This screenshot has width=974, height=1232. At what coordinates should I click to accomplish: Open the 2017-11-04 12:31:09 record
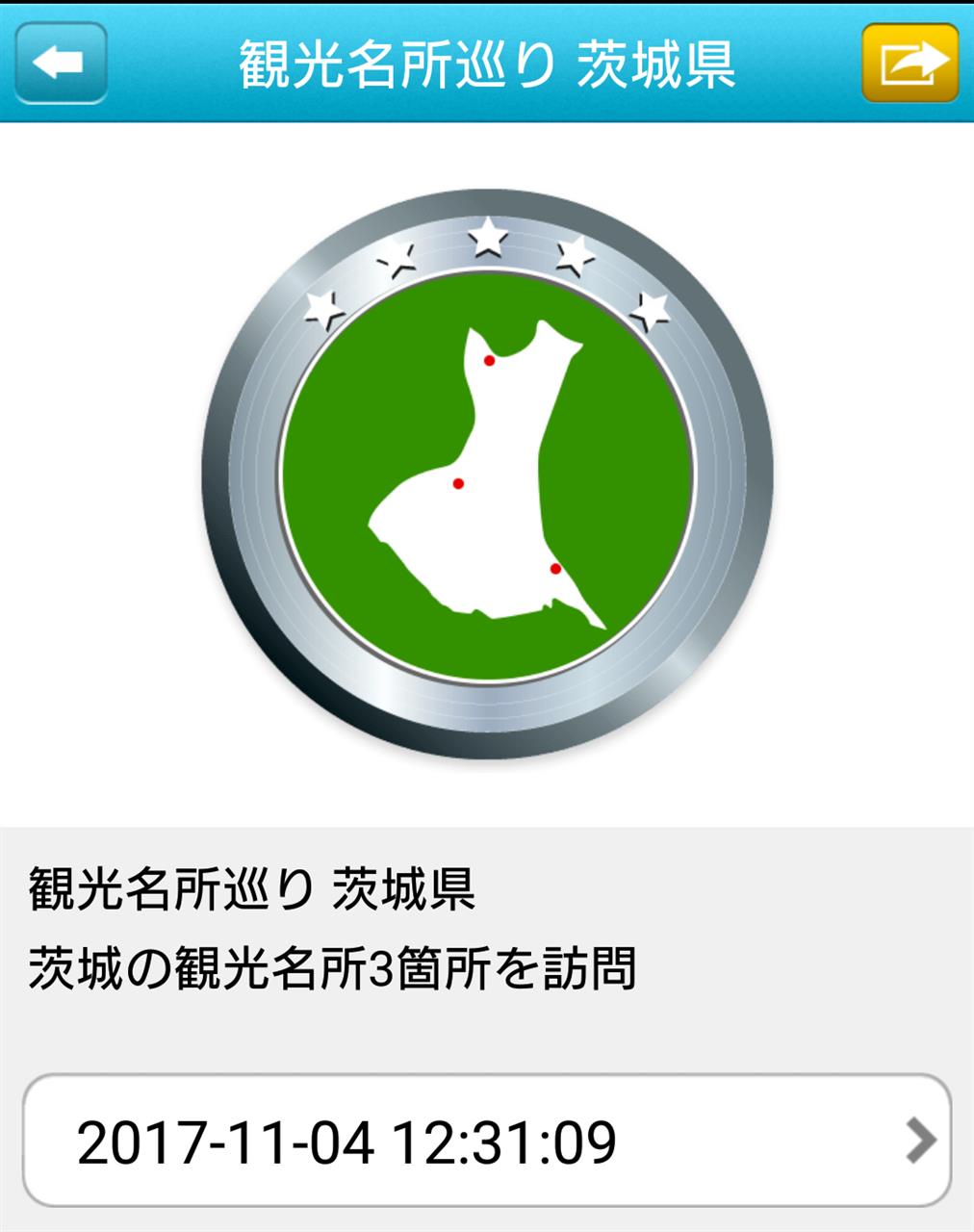pyautogui.click(x=486, y=1141)
